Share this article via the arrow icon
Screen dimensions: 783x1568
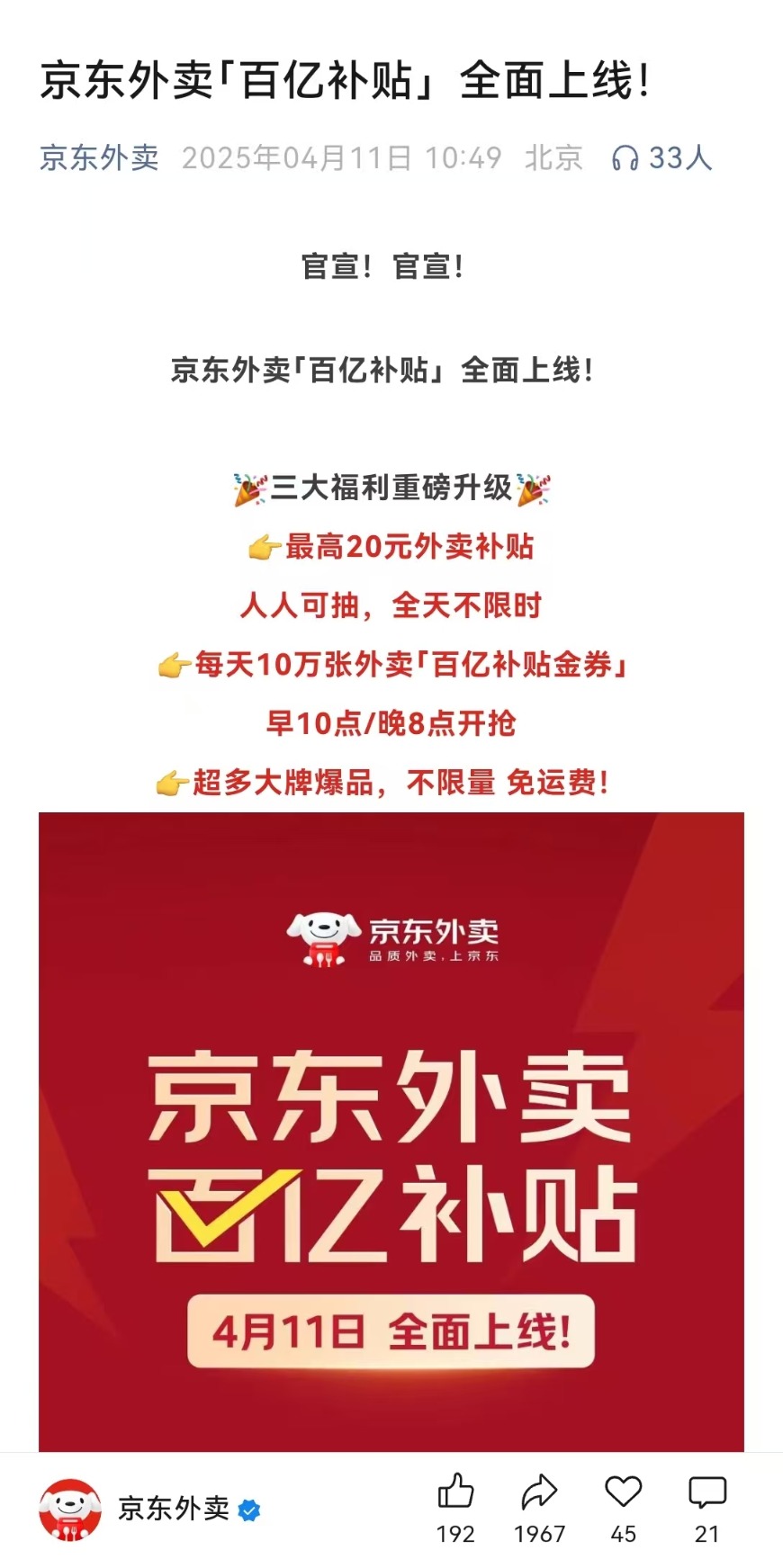click(539, 1492)
